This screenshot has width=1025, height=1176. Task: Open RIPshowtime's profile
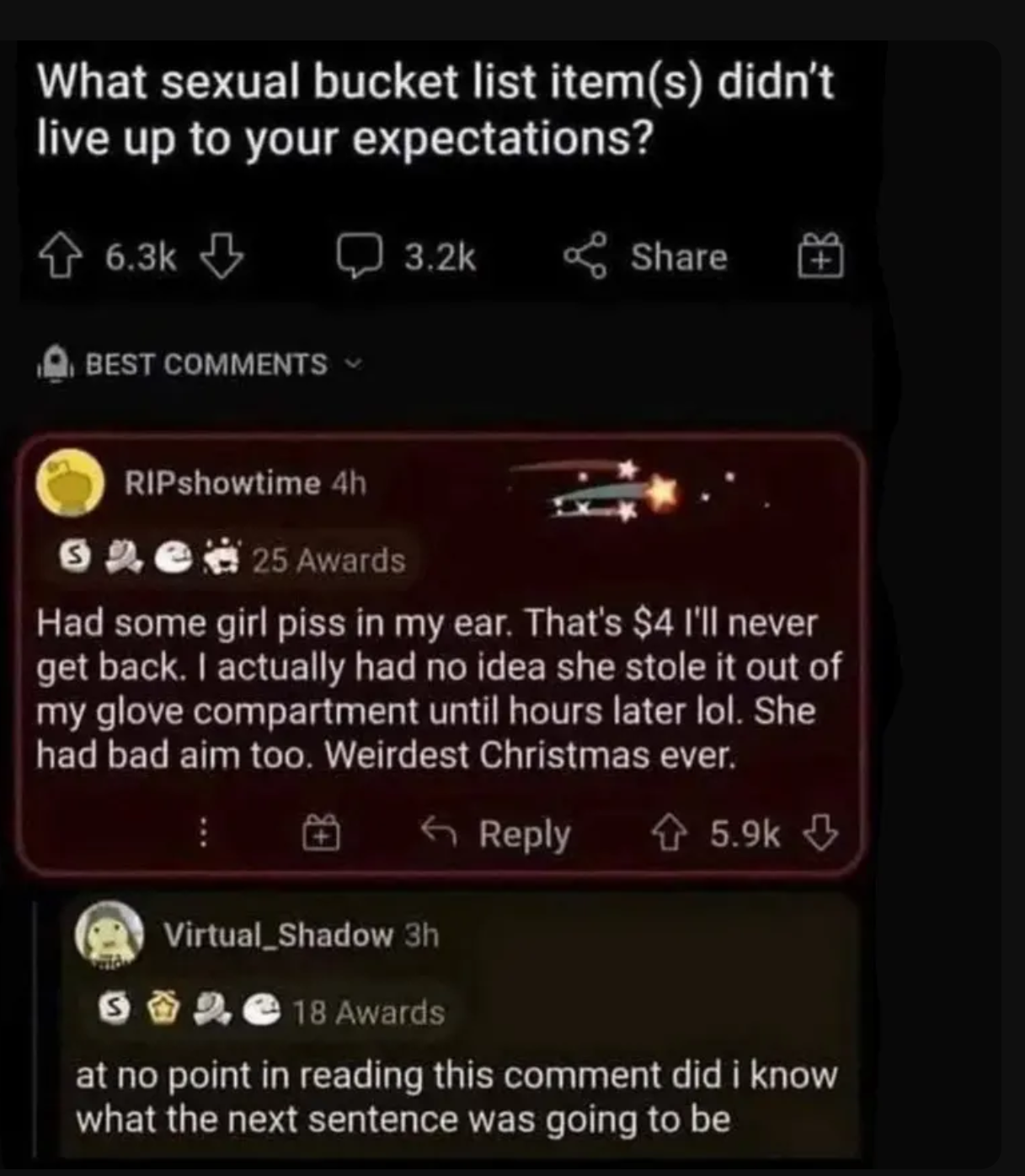point(222,484)
